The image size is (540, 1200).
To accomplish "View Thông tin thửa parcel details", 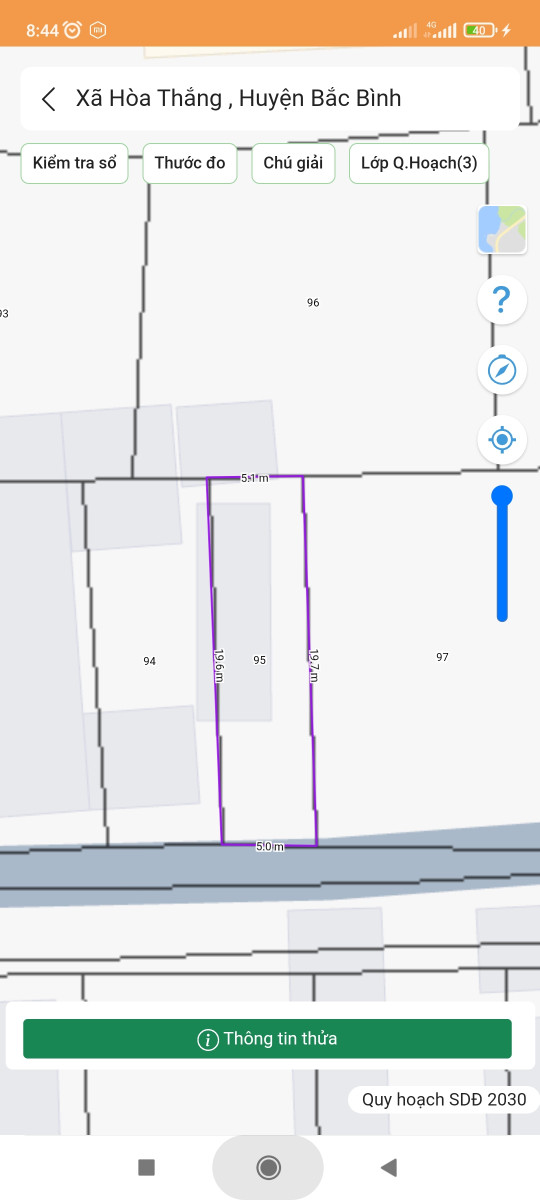I will tap(267, 1039).
